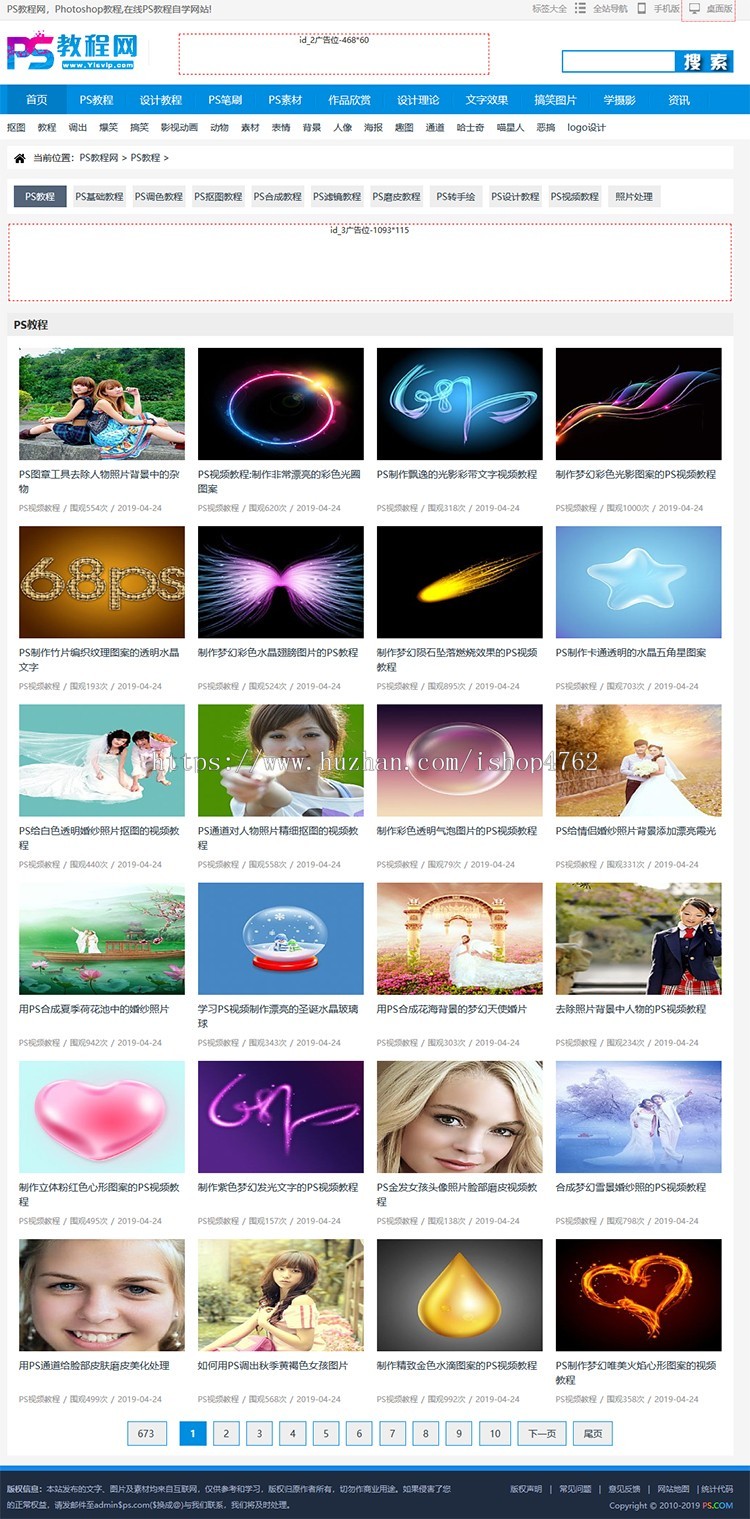750x1519 pixels.
Task: Jump to the 尾页 last page
Action: tap(593, 1434)
